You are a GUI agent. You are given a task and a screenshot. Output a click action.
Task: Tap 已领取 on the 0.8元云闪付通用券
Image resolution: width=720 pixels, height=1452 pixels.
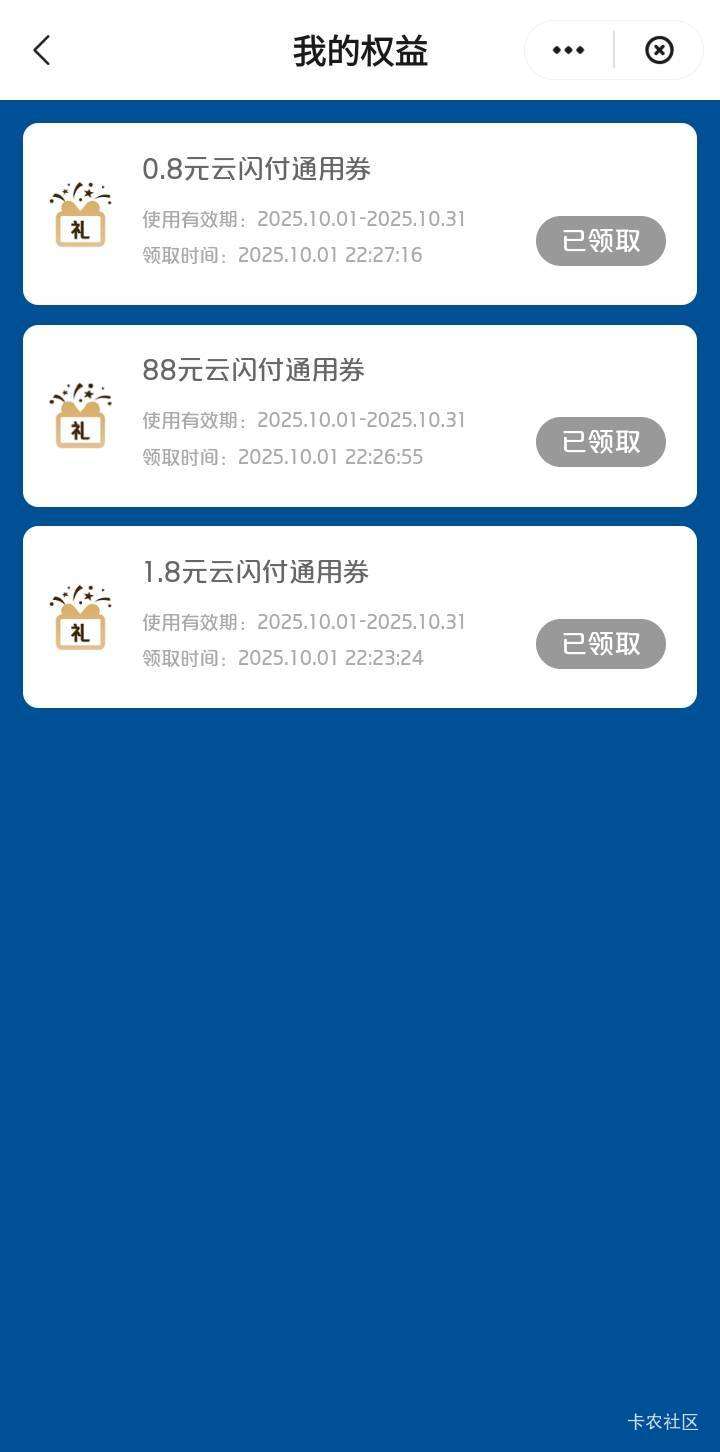click(601, 241)
